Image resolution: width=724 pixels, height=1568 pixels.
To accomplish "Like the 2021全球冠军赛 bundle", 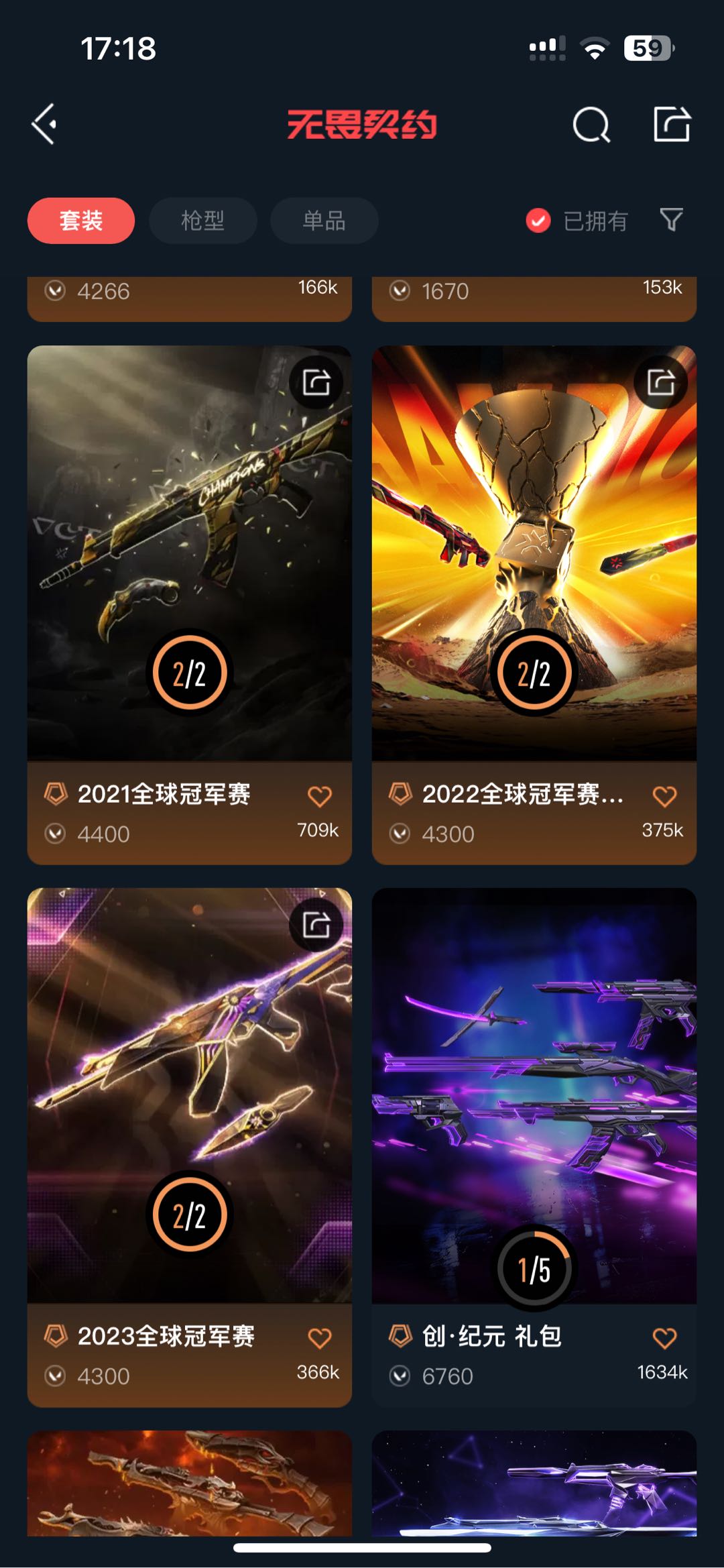I will tap(320, 796).
